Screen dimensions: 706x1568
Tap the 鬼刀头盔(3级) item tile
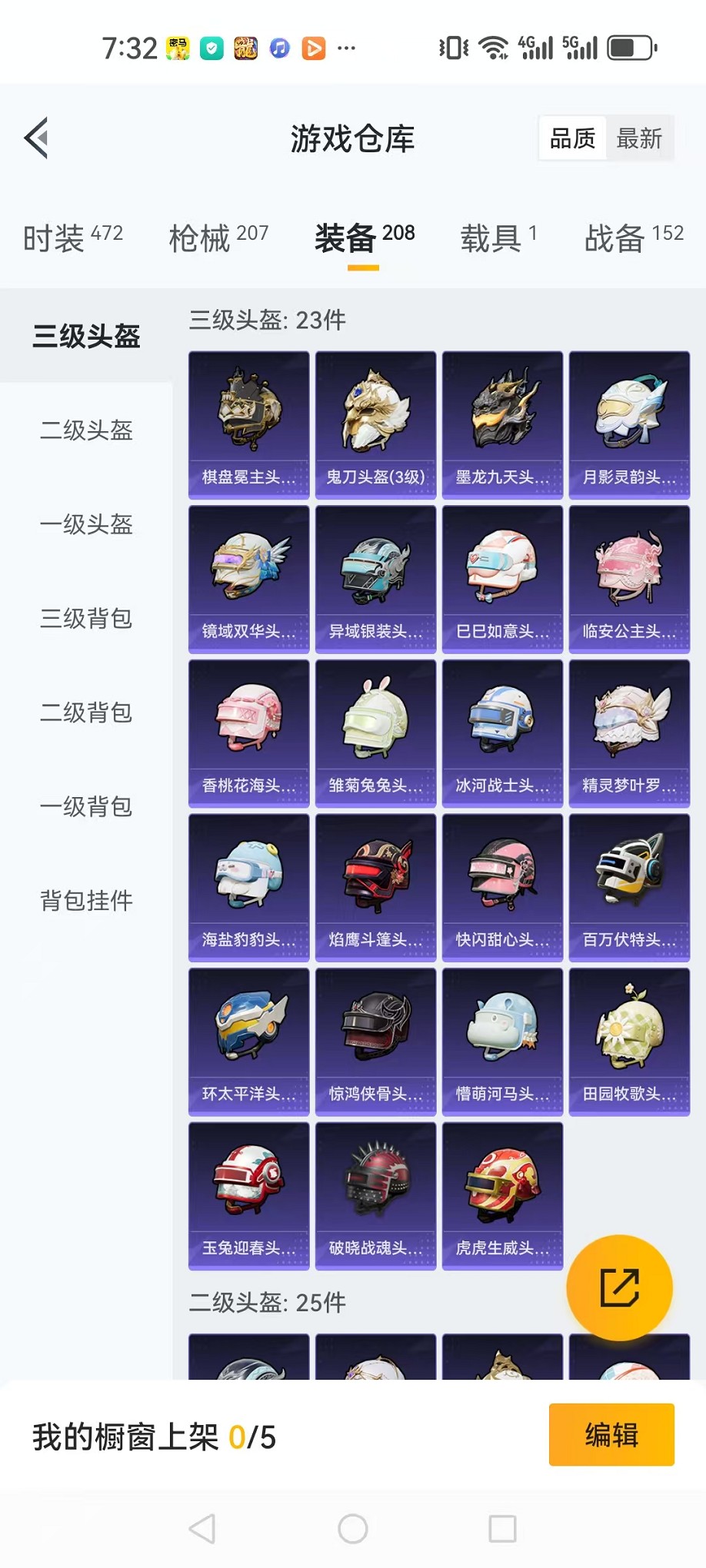coord(375,425)
